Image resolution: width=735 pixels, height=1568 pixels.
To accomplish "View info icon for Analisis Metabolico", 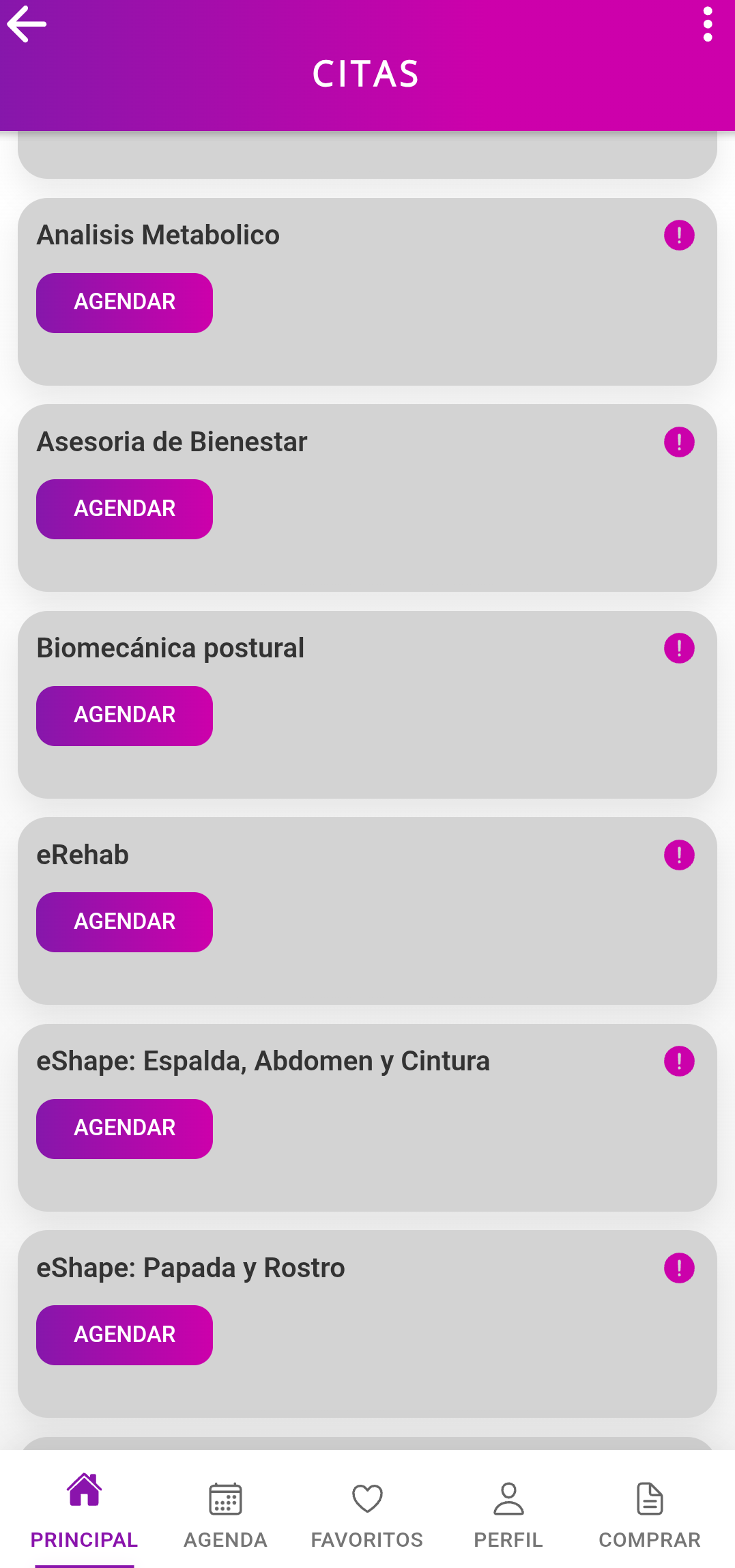I will [678, 236].
